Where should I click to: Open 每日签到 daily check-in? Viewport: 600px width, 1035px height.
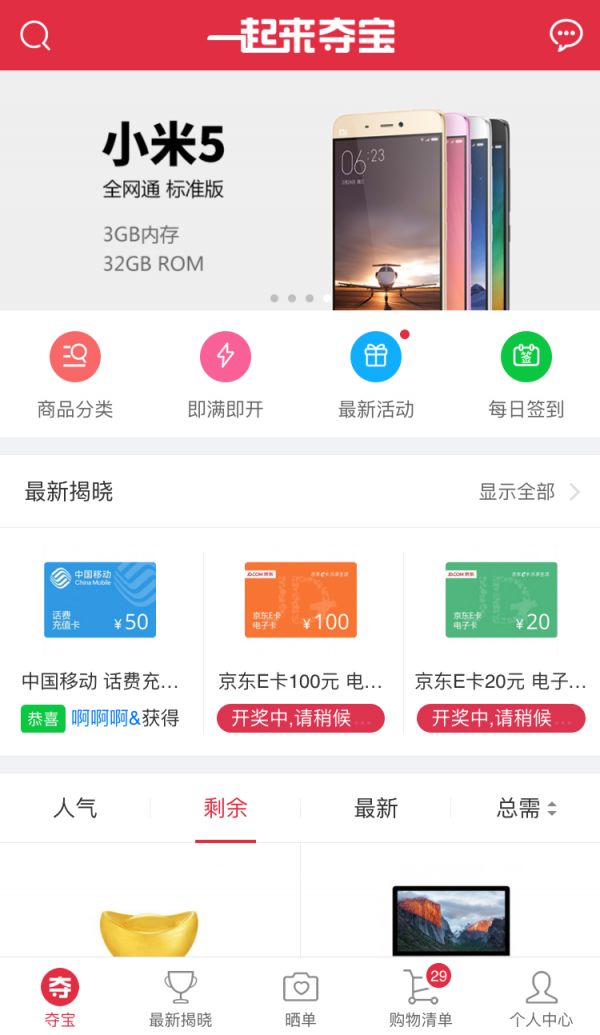[526, 375]
